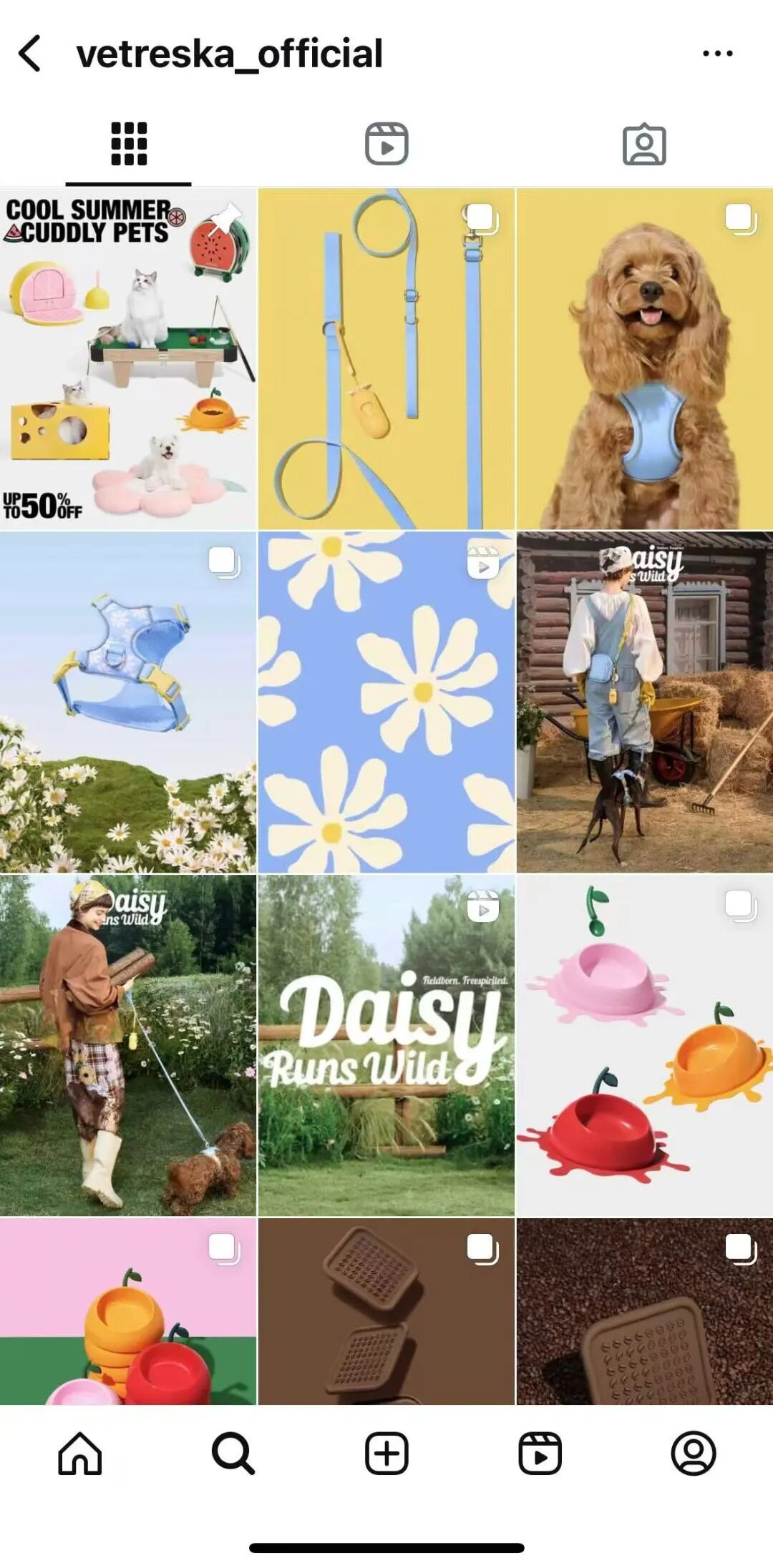Switch to the Reels tab

386,144
